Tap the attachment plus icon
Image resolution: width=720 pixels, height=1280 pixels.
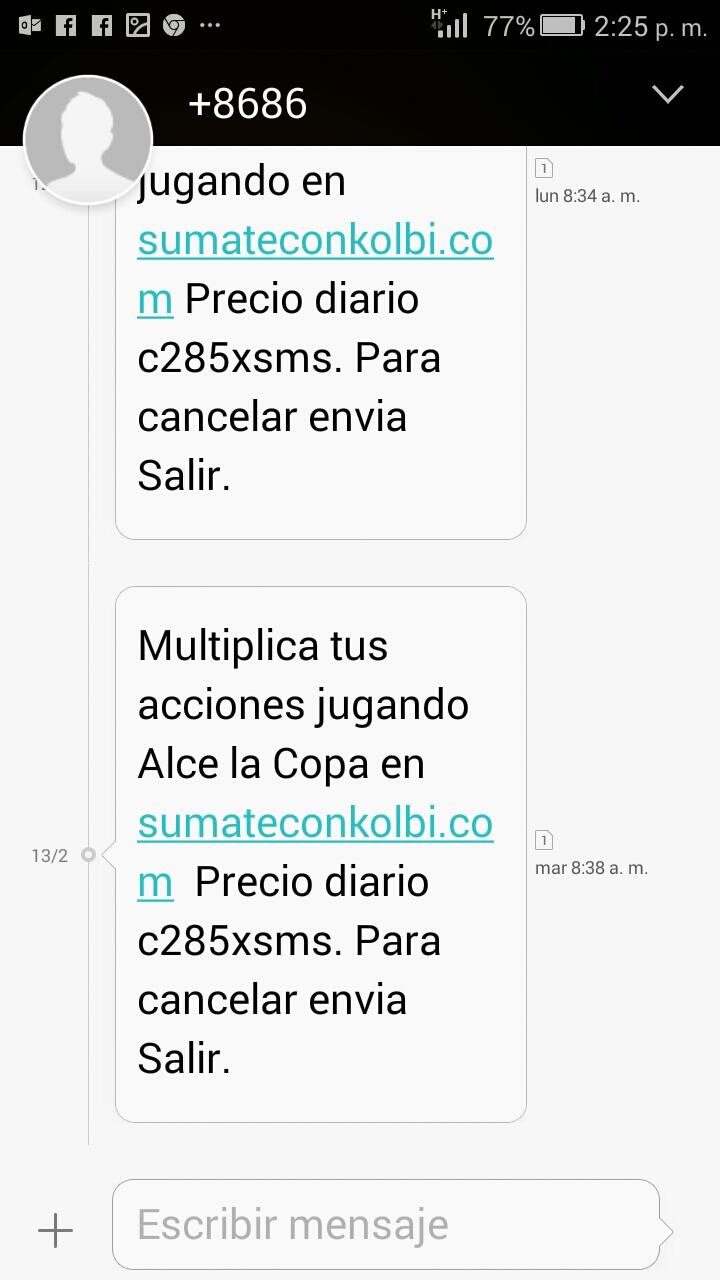coord(55,1229)
